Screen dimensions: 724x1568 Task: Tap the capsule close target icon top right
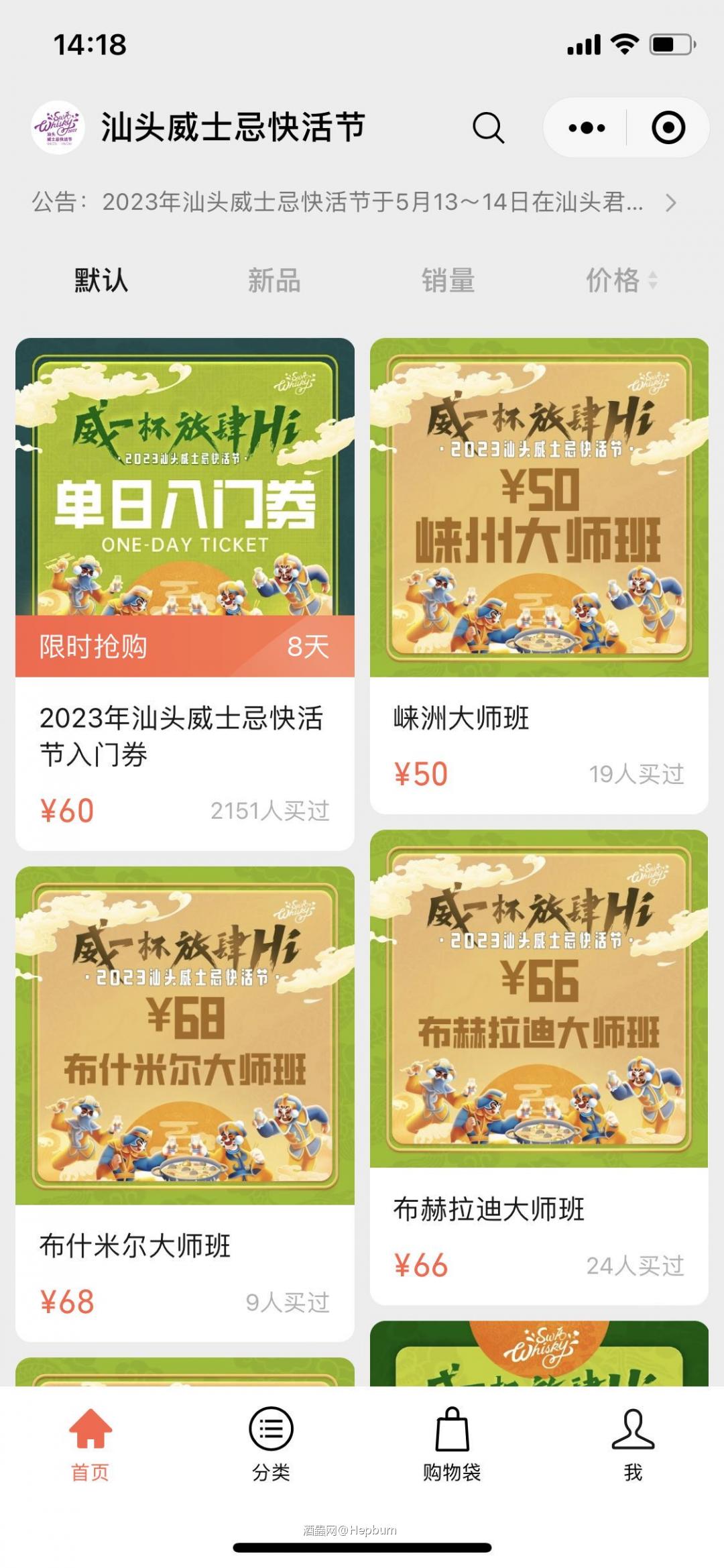[669, 127]
